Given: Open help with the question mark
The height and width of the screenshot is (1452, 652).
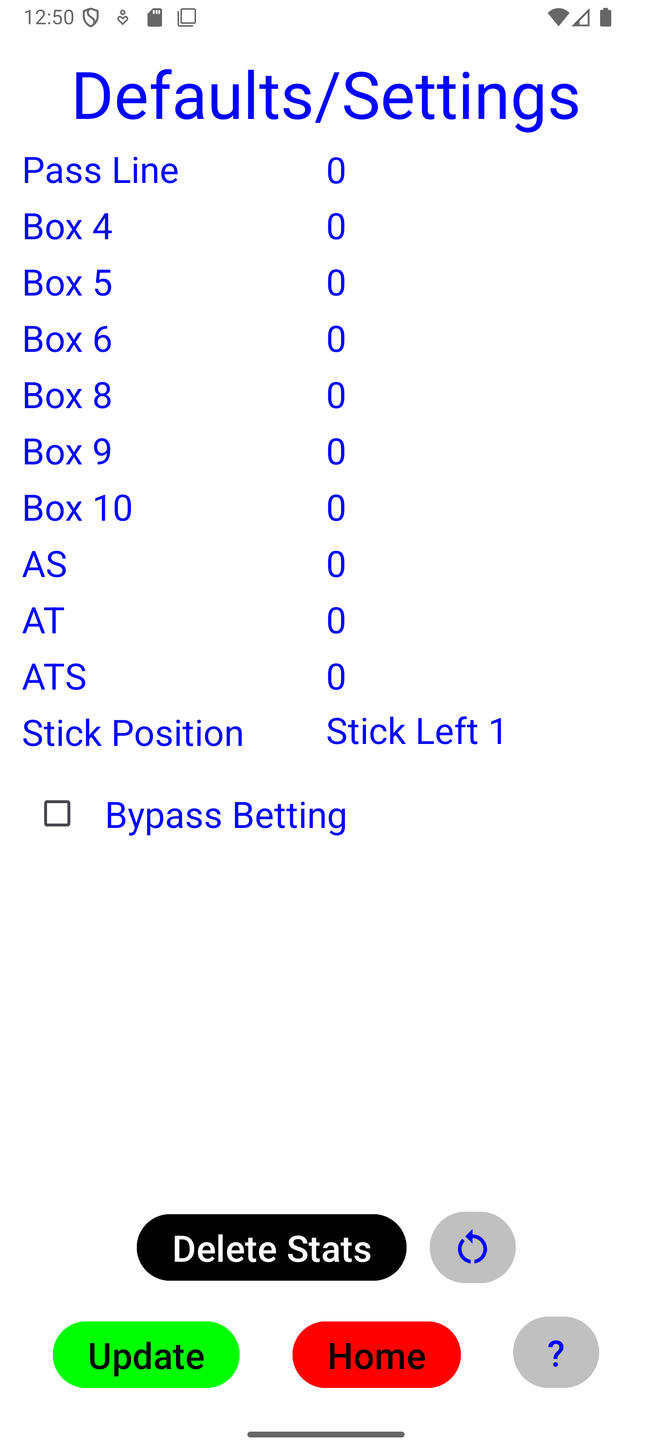Looking at the screenshot, I should 556,1353.
